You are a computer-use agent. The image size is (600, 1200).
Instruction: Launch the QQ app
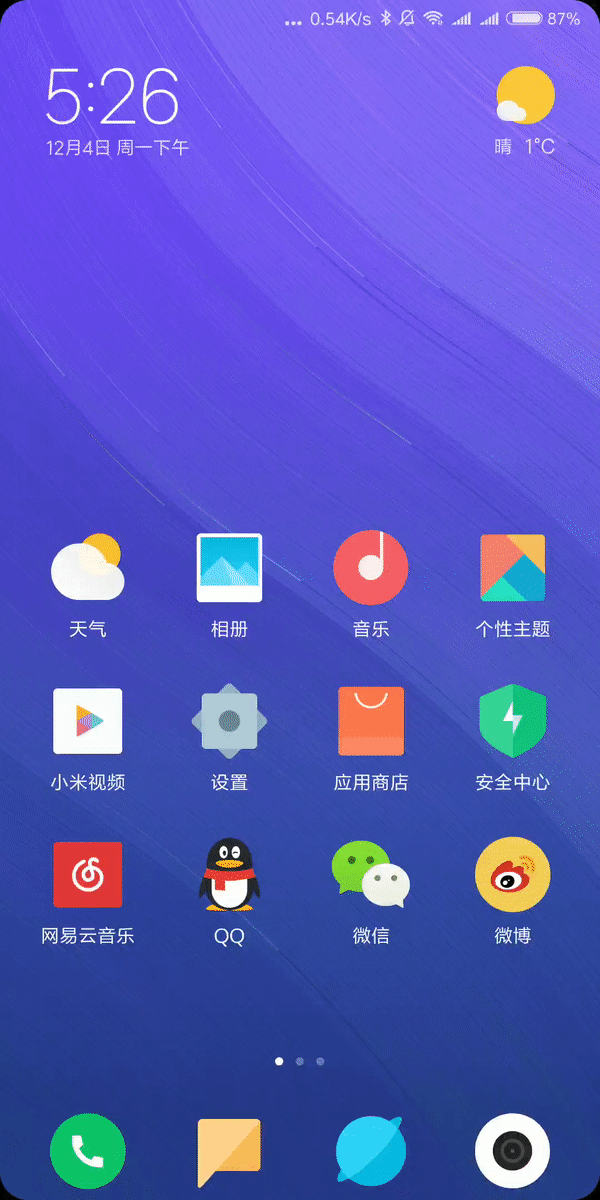[x=229, y=875]
